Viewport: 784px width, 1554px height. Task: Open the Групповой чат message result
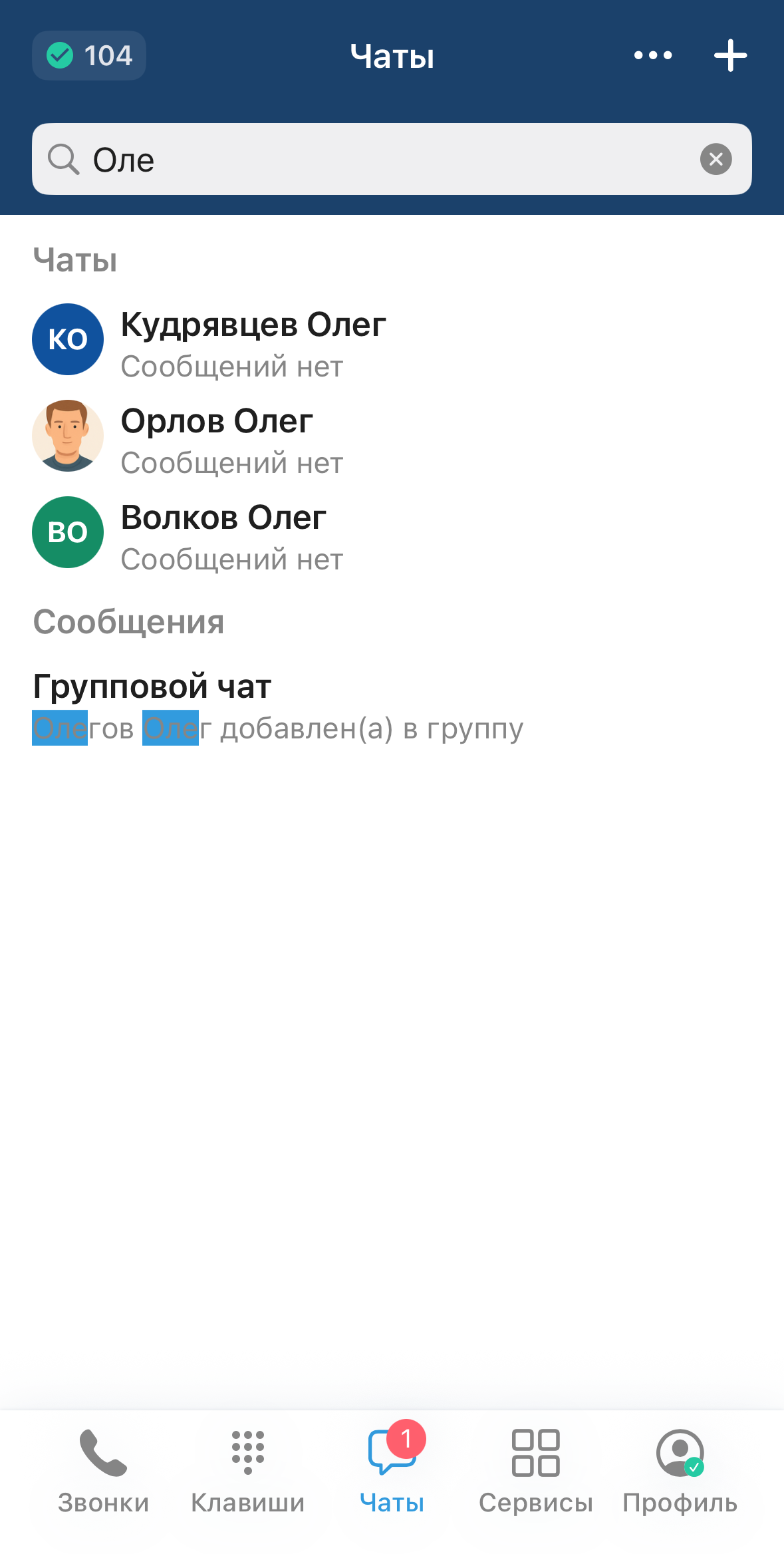tap(278, 708)
